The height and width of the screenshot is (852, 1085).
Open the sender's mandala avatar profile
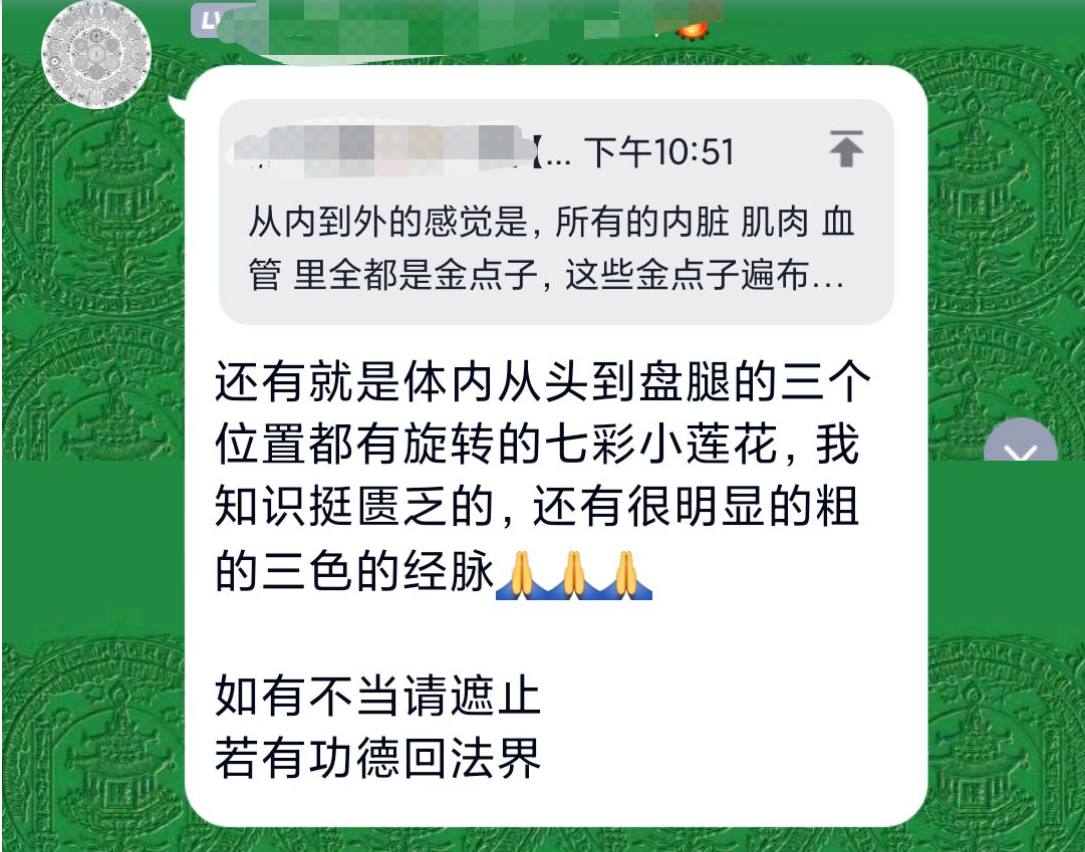96,53
